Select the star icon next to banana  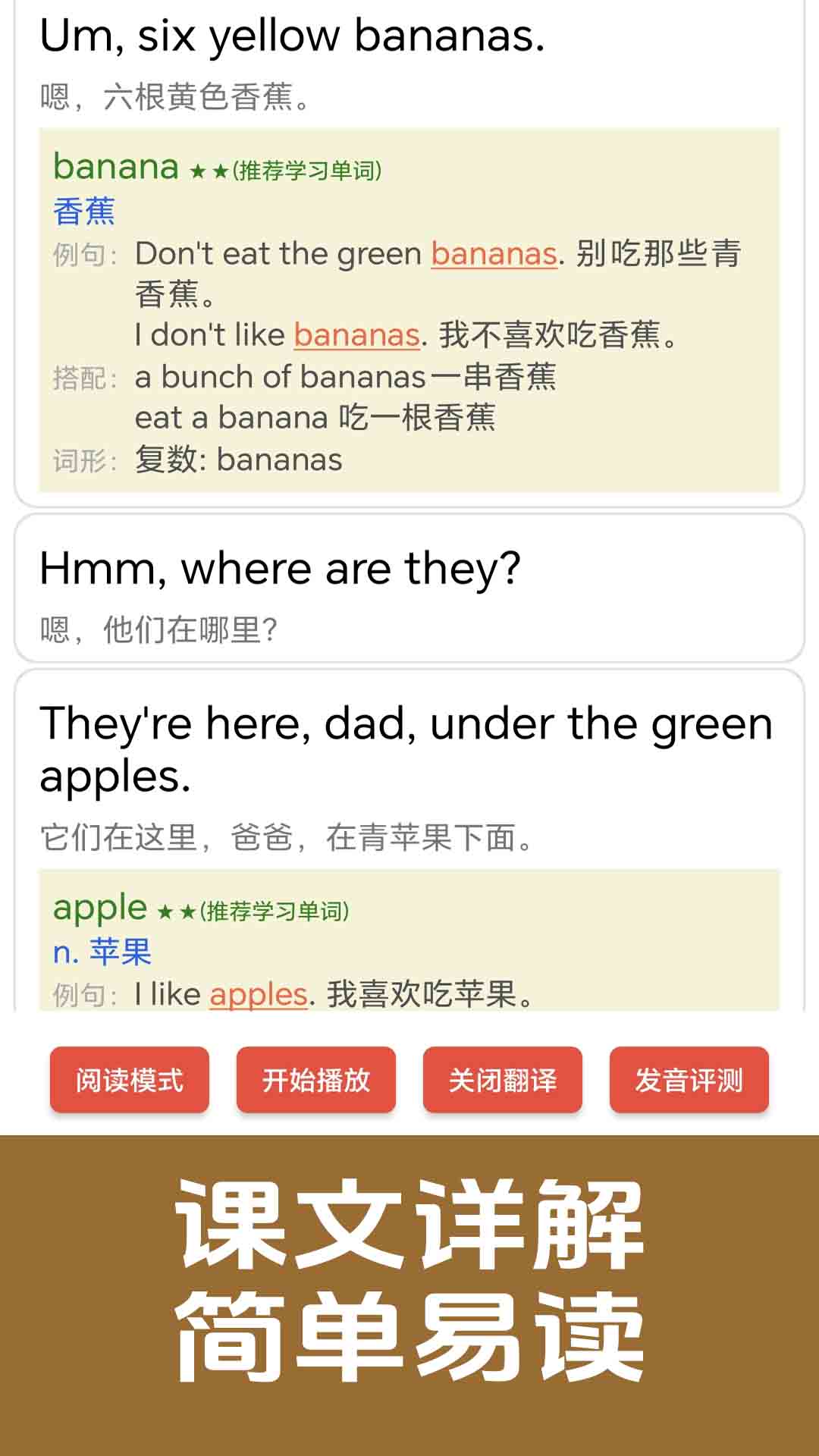coord(197,168)
